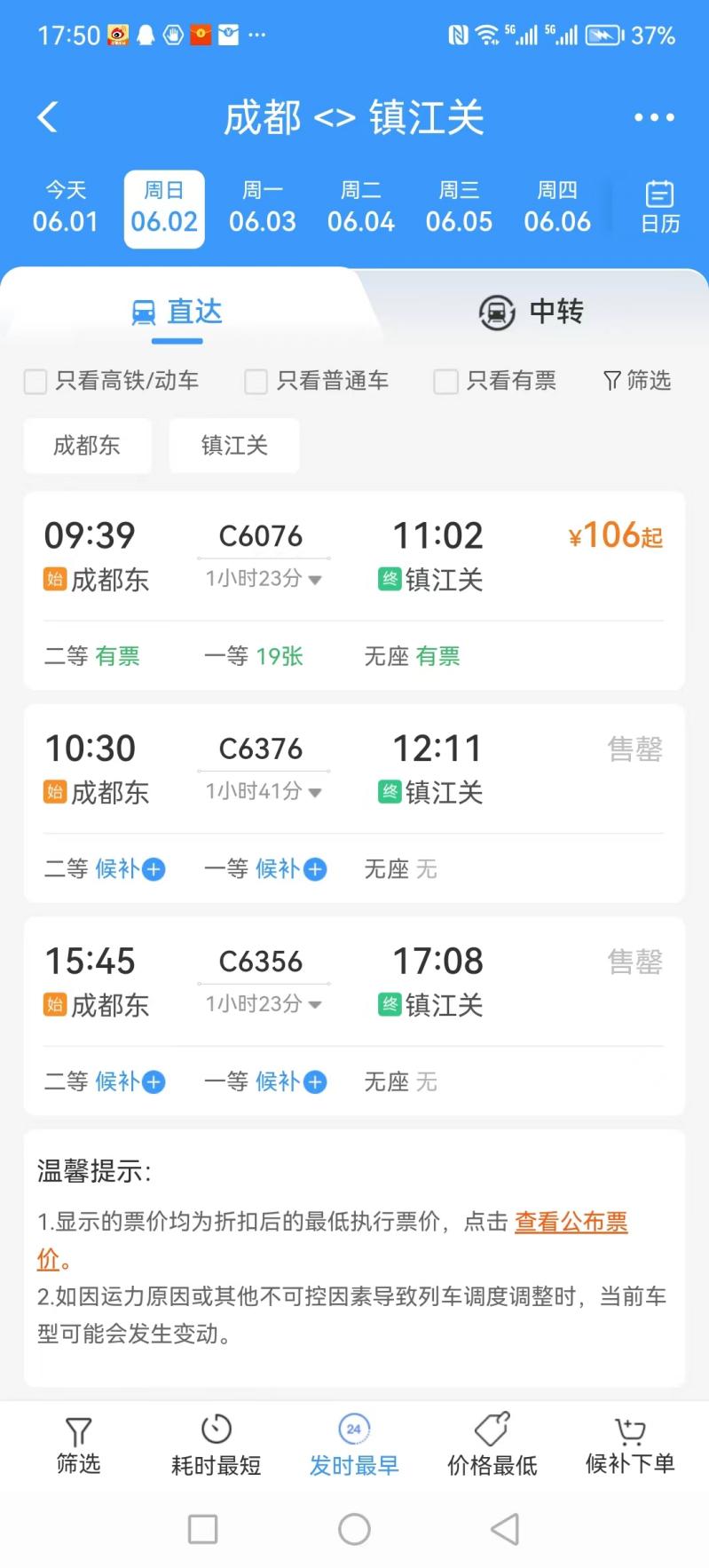The height and width of the screenshot is (1568, 709).
Task: Select date 周一 06.03
Action: (x=263, y=208)
